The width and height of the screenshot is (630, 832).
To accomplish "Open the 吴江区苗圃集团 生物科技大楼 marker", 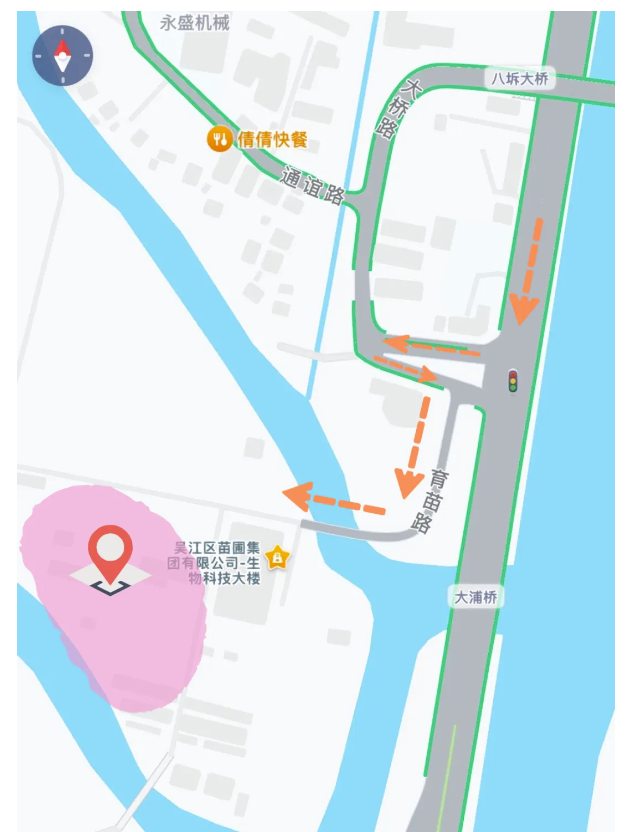I will 277,558.
